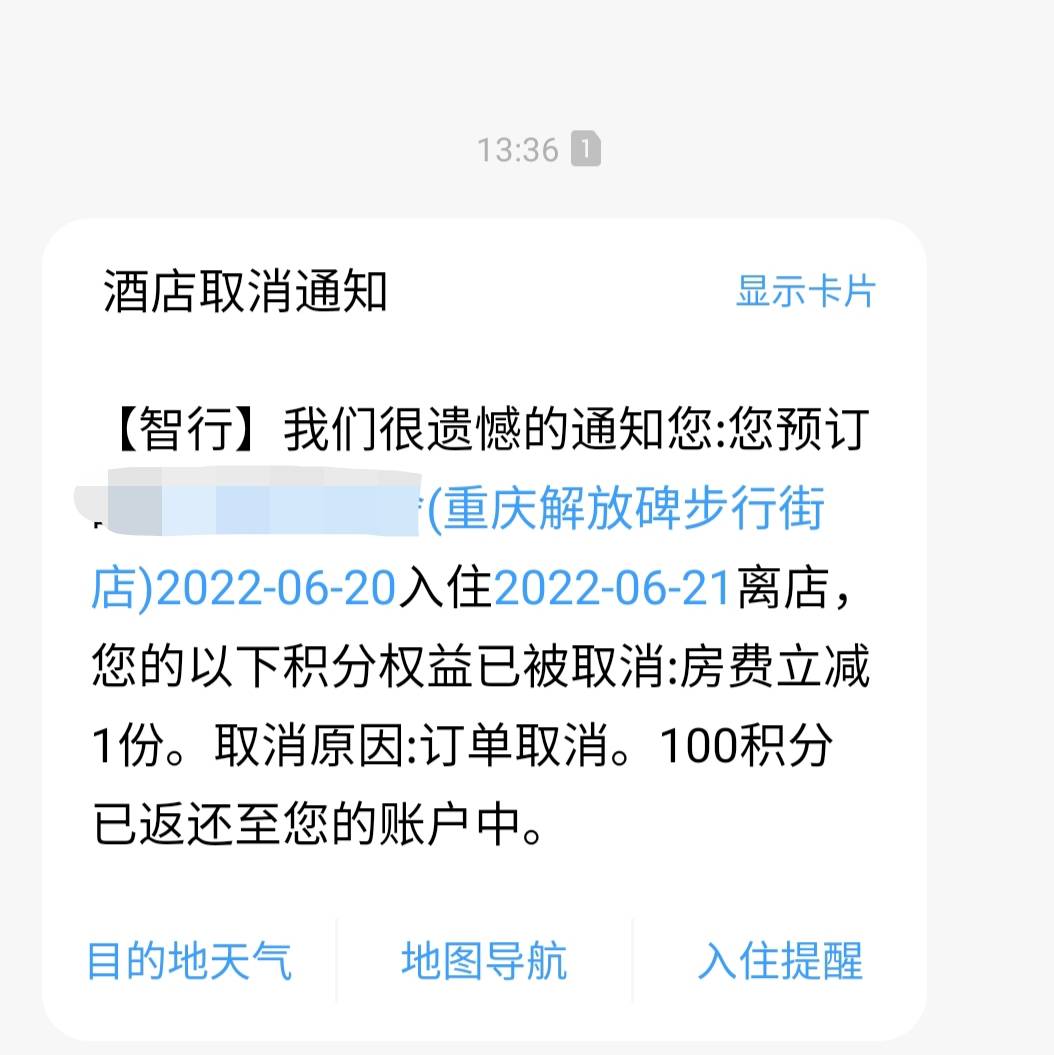Tap the timestamp 13:36 above the message
The width and height of the screenshot is (1054, 1055).
click(x=520, y=148)
